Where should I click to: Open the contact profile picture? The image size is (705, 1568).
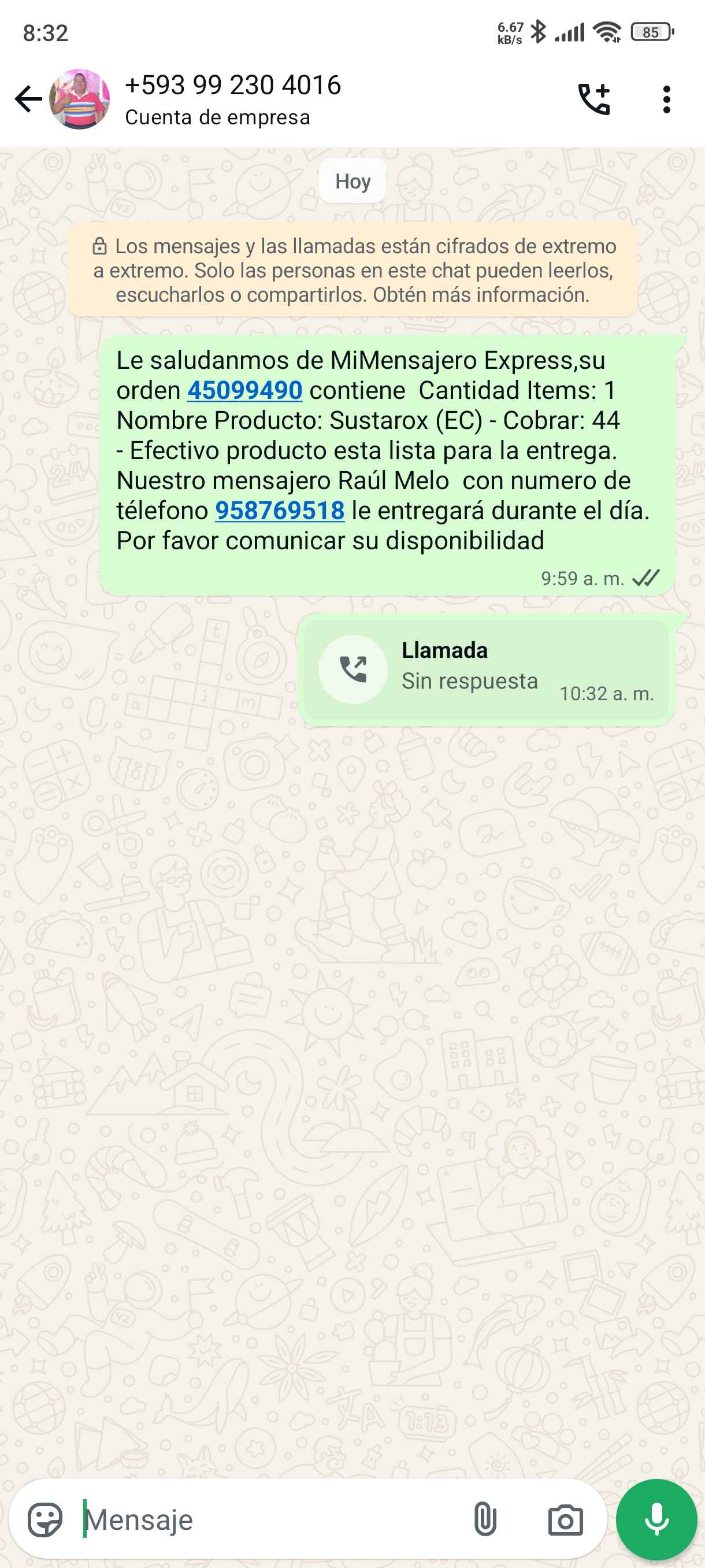(x=80, y=99)
